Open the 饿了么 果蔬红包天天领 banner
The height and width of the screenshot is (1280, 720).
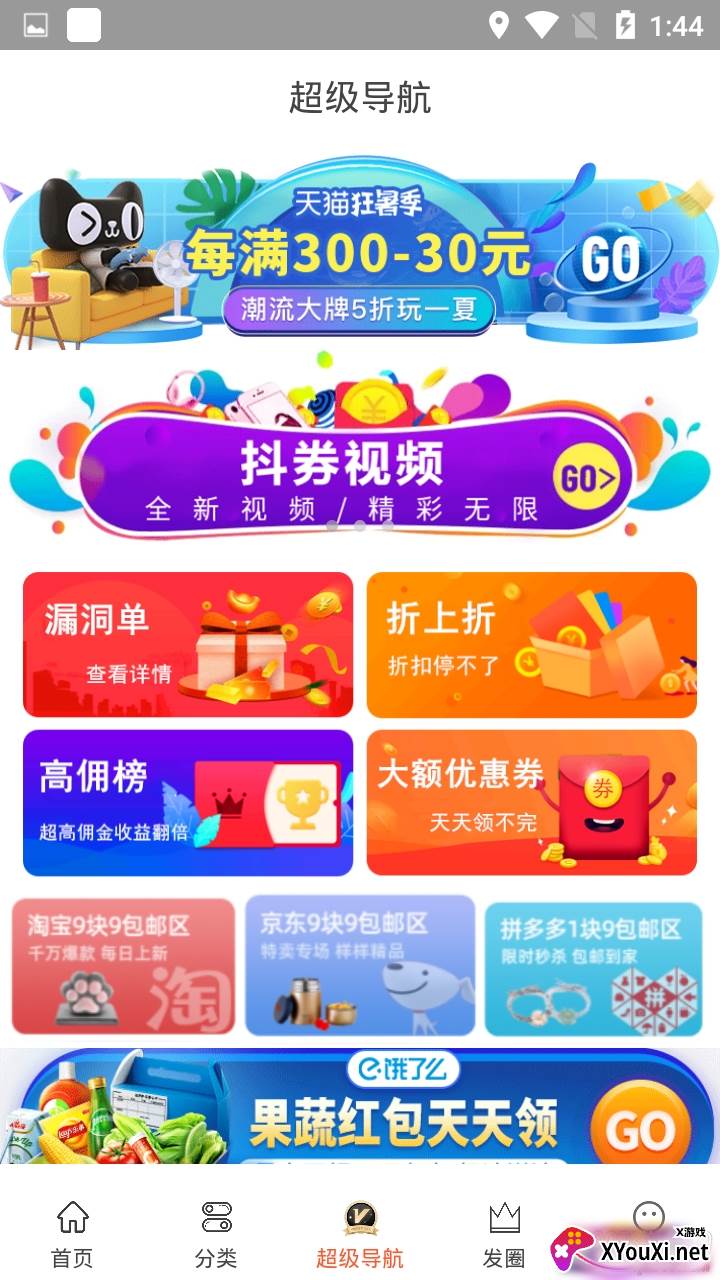[360, 1108]
